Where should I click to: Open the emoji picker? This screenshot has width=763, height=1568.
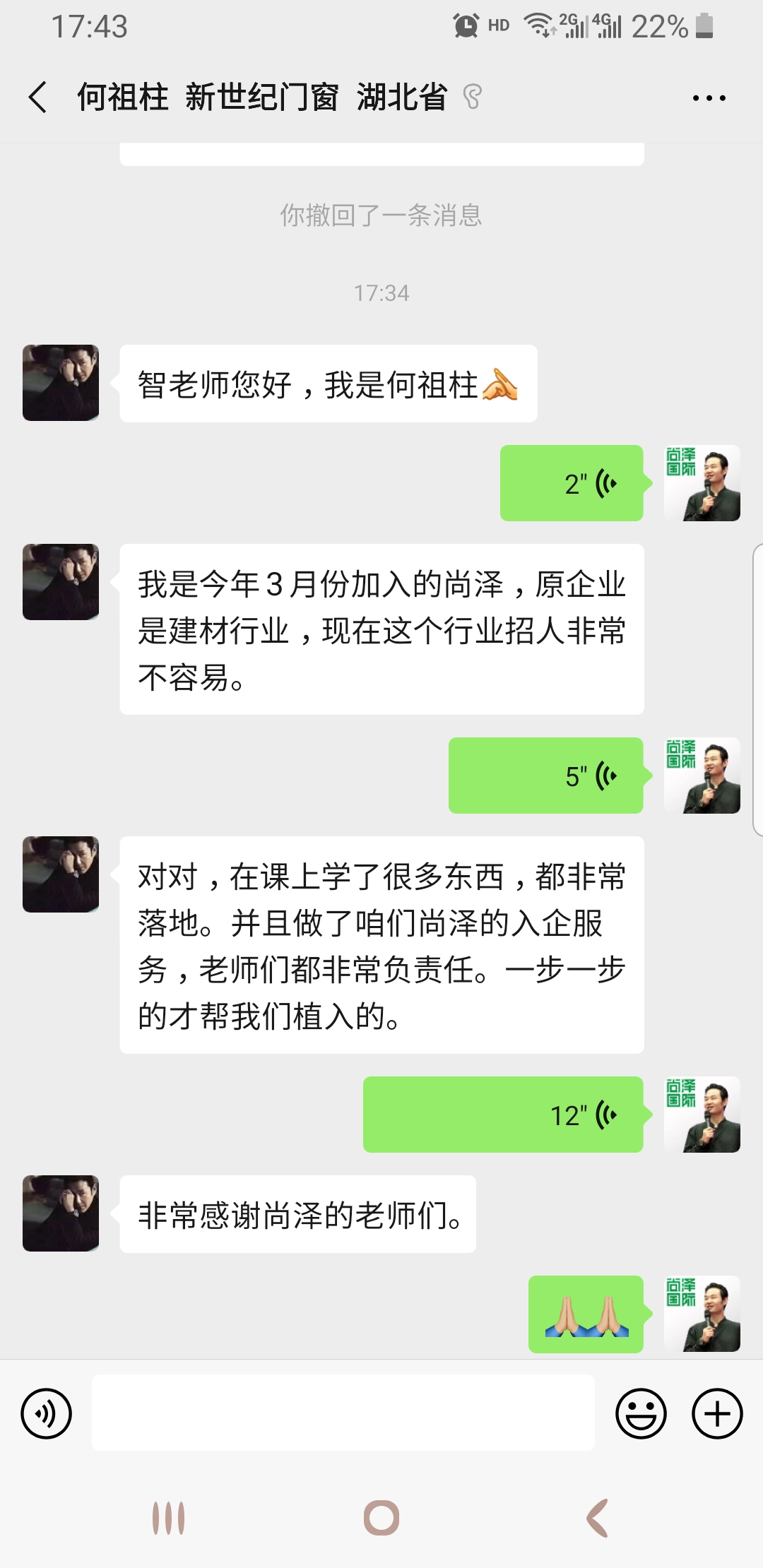tap(641, 1414)
